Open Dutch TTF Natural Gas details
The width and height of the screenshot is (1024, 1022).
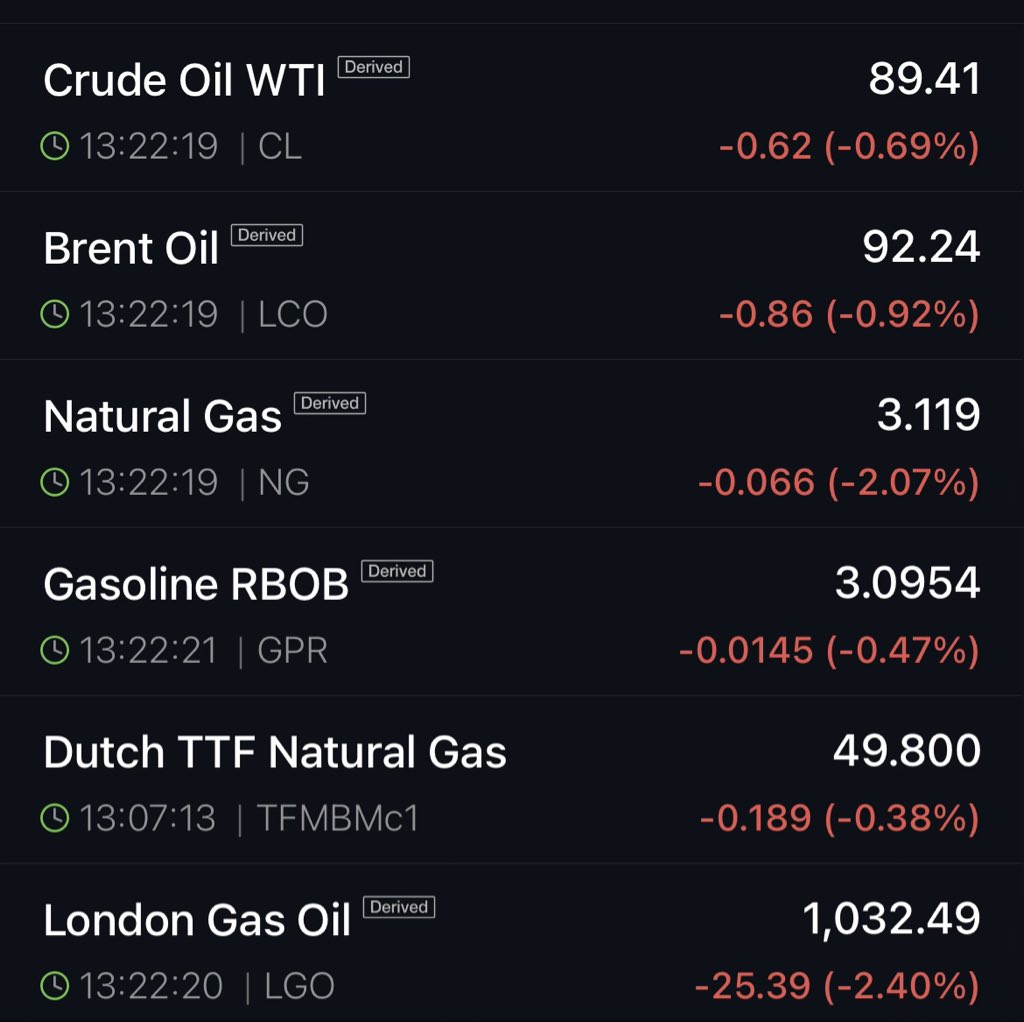512,779
